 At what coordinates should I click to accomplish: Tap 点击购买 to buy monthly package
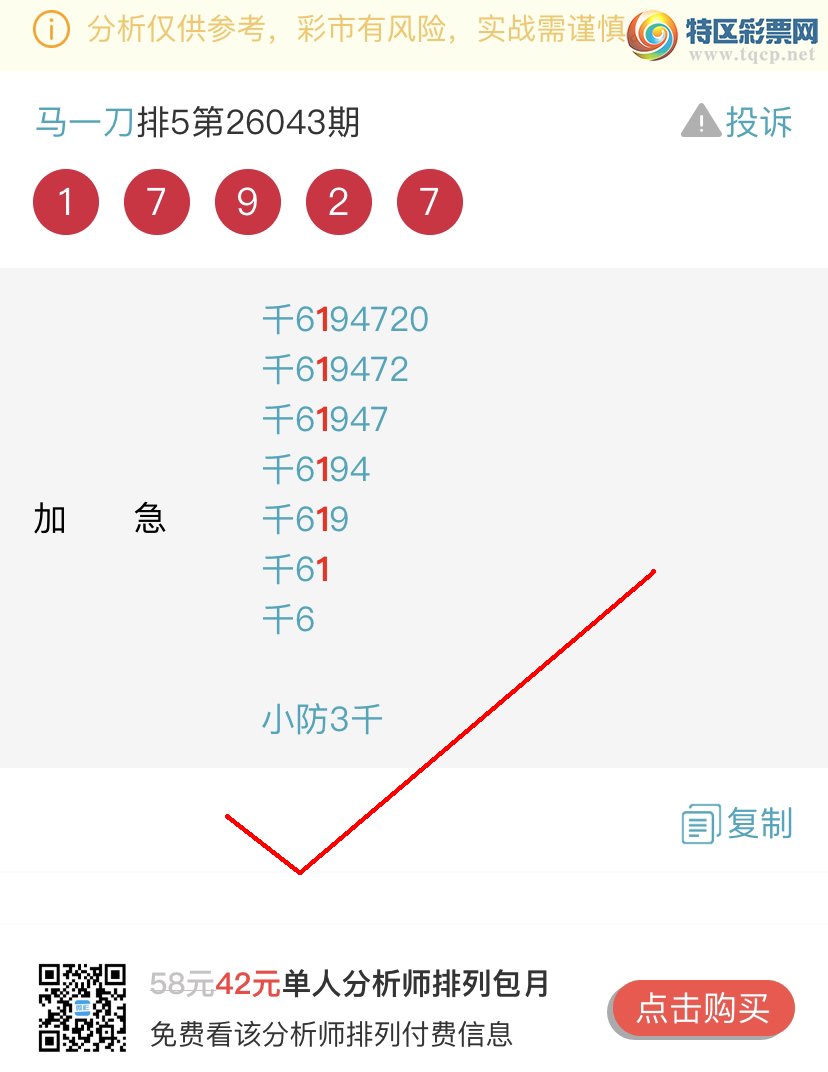click(x=703, y=1008)
